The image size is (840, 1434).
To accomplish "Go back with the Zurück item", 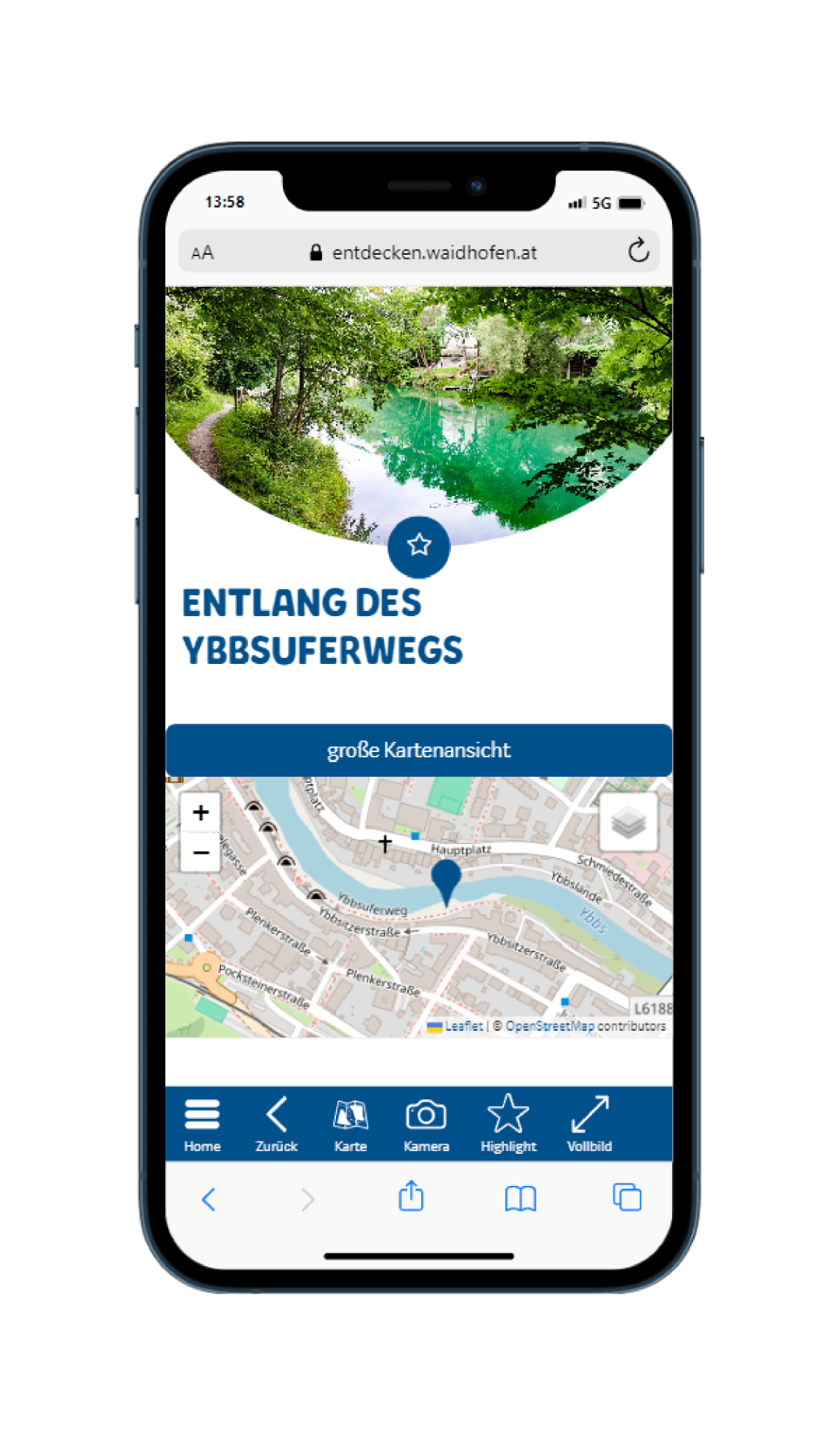I will [276, 1125].
